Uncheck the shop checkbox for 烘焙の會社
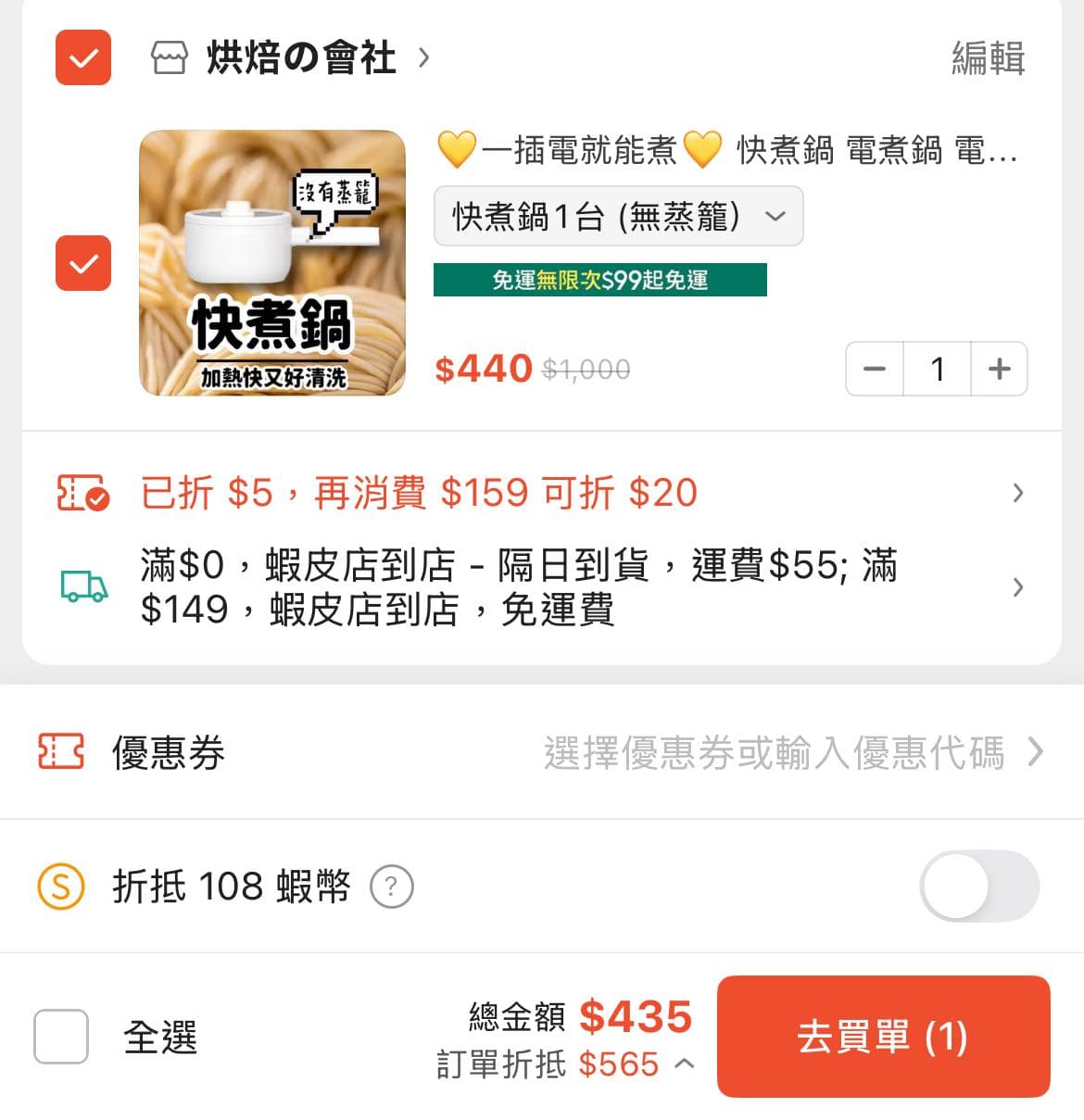1084x1120 pixels. pos(82,58)
